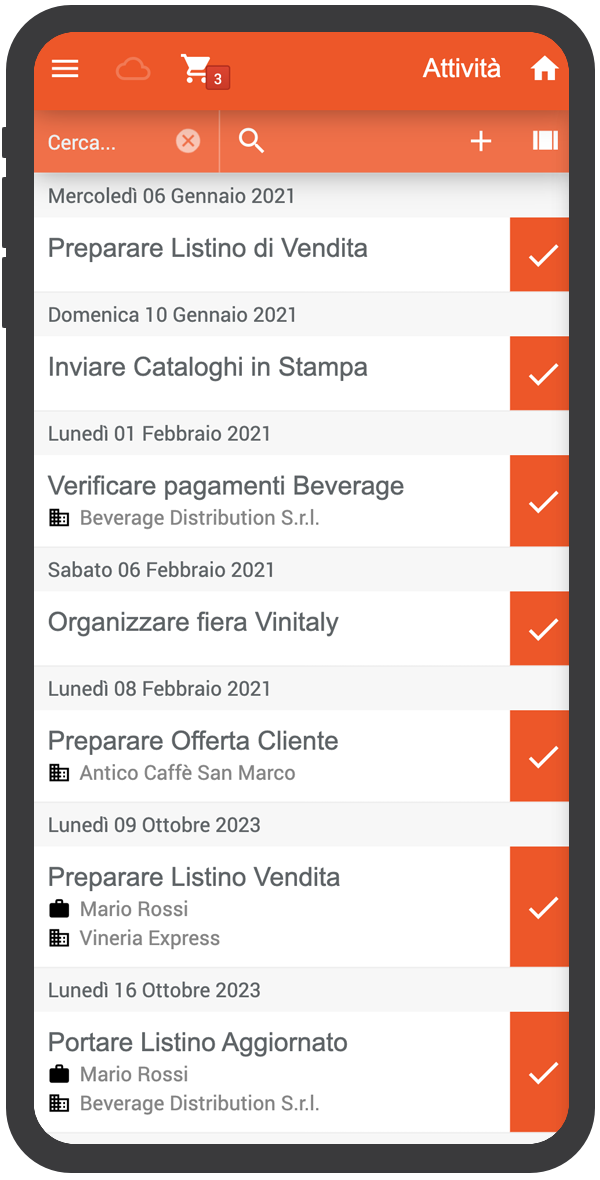Switch the view layout with columns icon

pyautogui.click(x=545, y=141)
